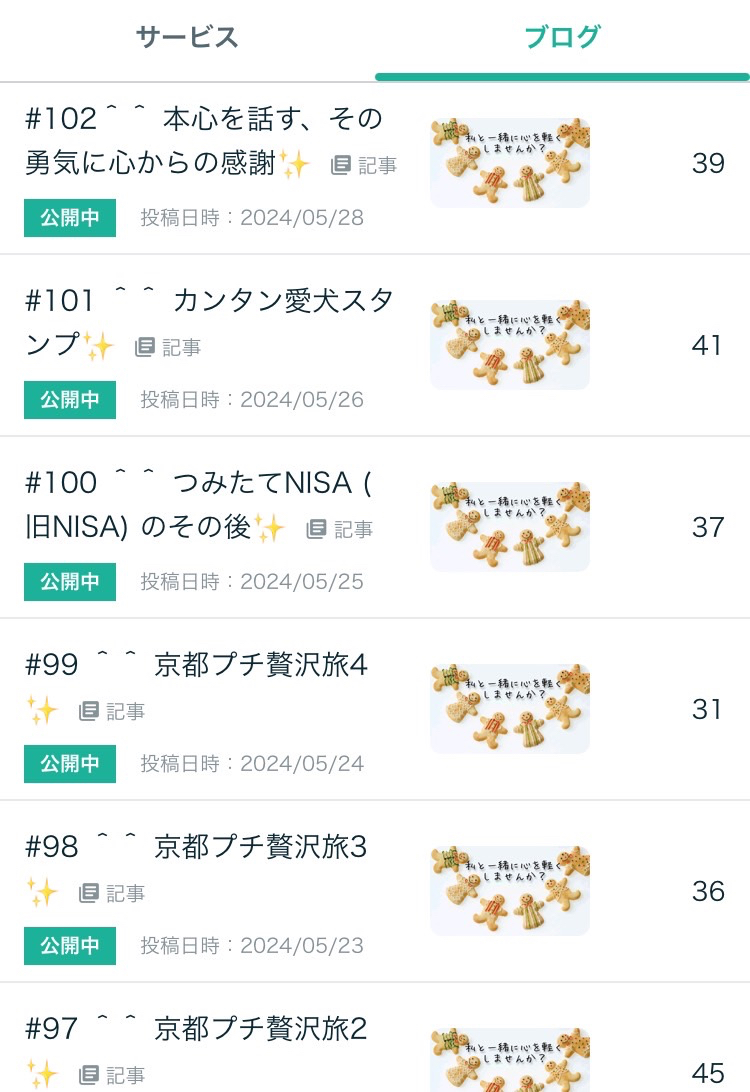The width and height of the screenshot is (750, 1092).
Task: Click the view count 39 for post #102
Action: pos(707,163)
